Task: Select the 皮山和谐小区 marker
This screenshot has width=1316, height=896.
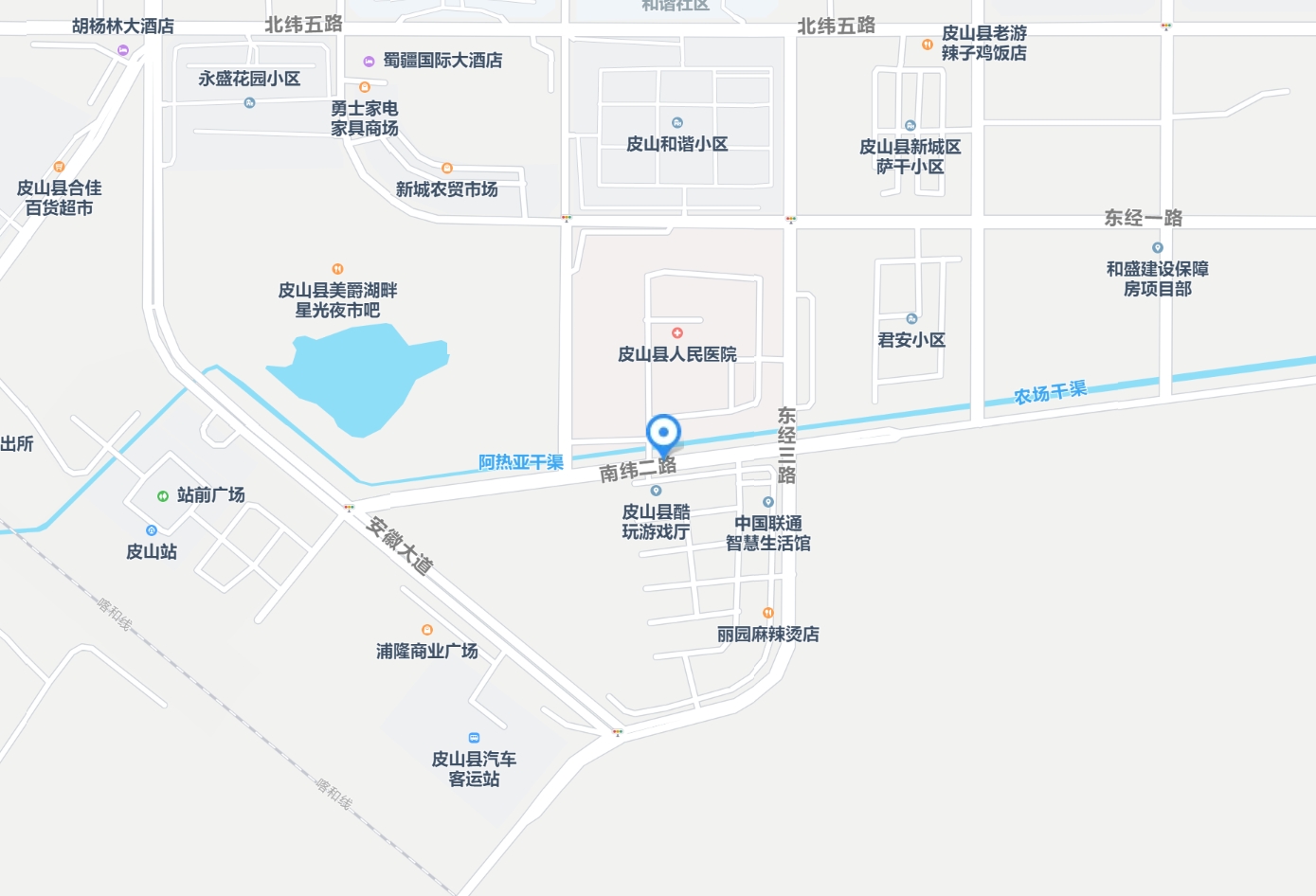Action: coord(676,123)
